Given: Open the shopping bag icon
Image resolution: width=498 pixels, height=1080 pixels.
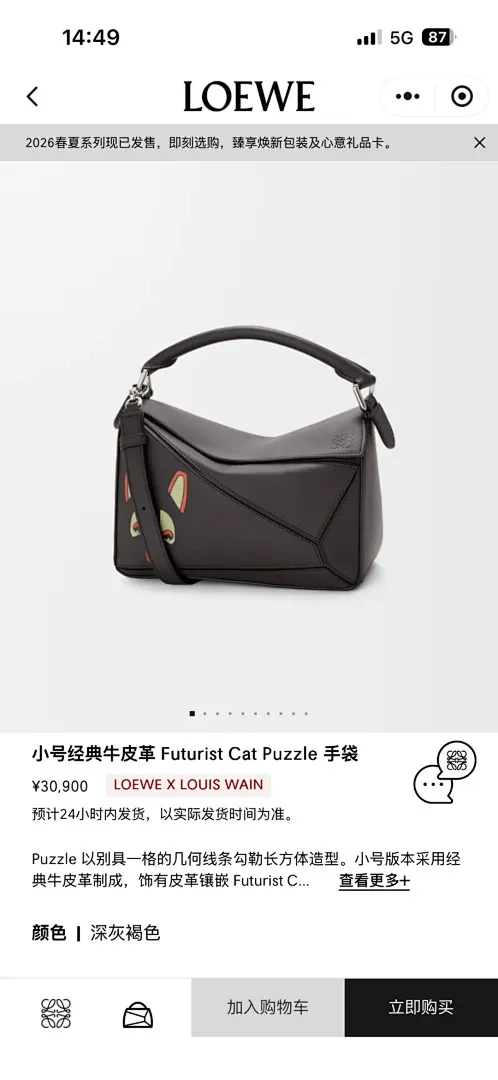Looking at the screenshot, I should click(x=138, y=1015).
